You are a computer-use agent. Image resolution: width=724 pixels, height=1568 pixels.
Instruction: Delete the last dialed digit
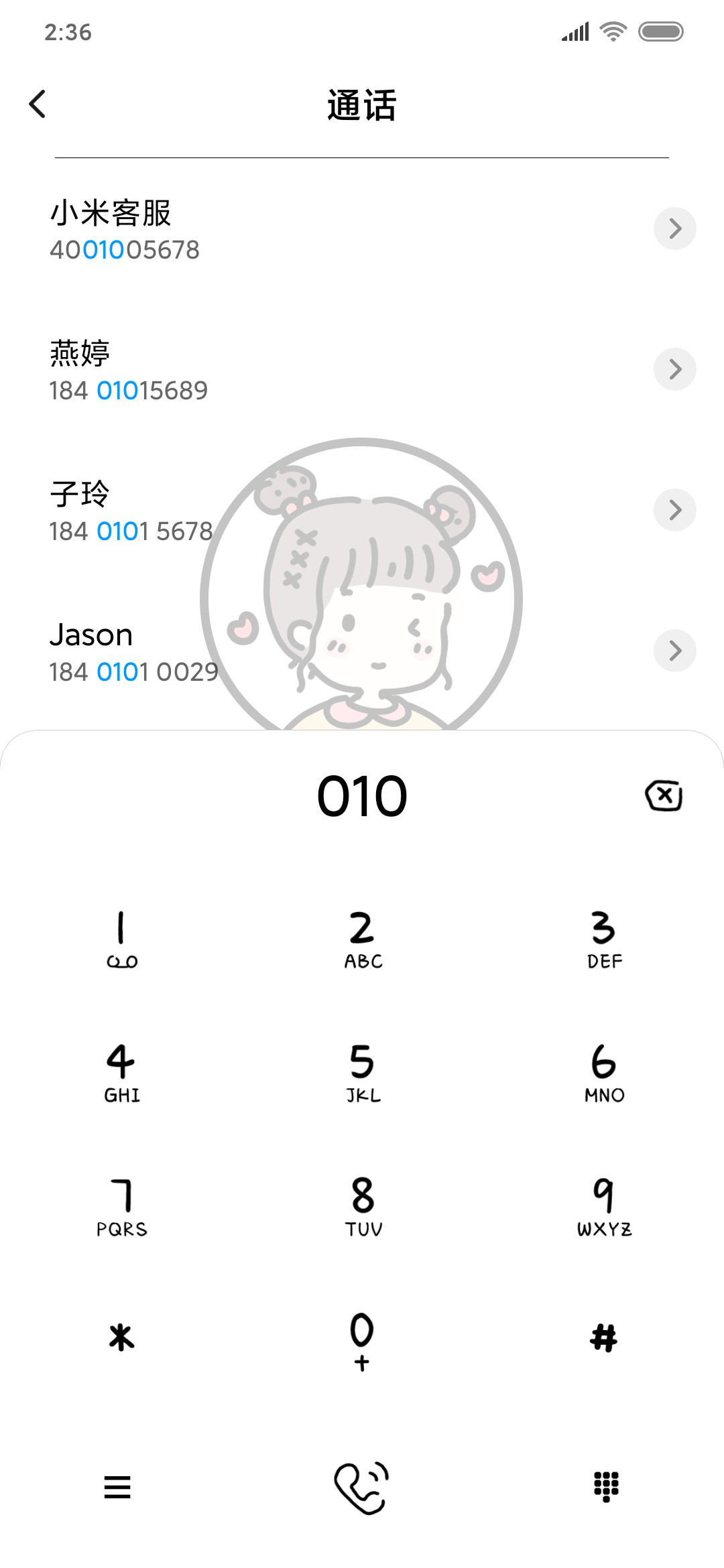point(664,795)
